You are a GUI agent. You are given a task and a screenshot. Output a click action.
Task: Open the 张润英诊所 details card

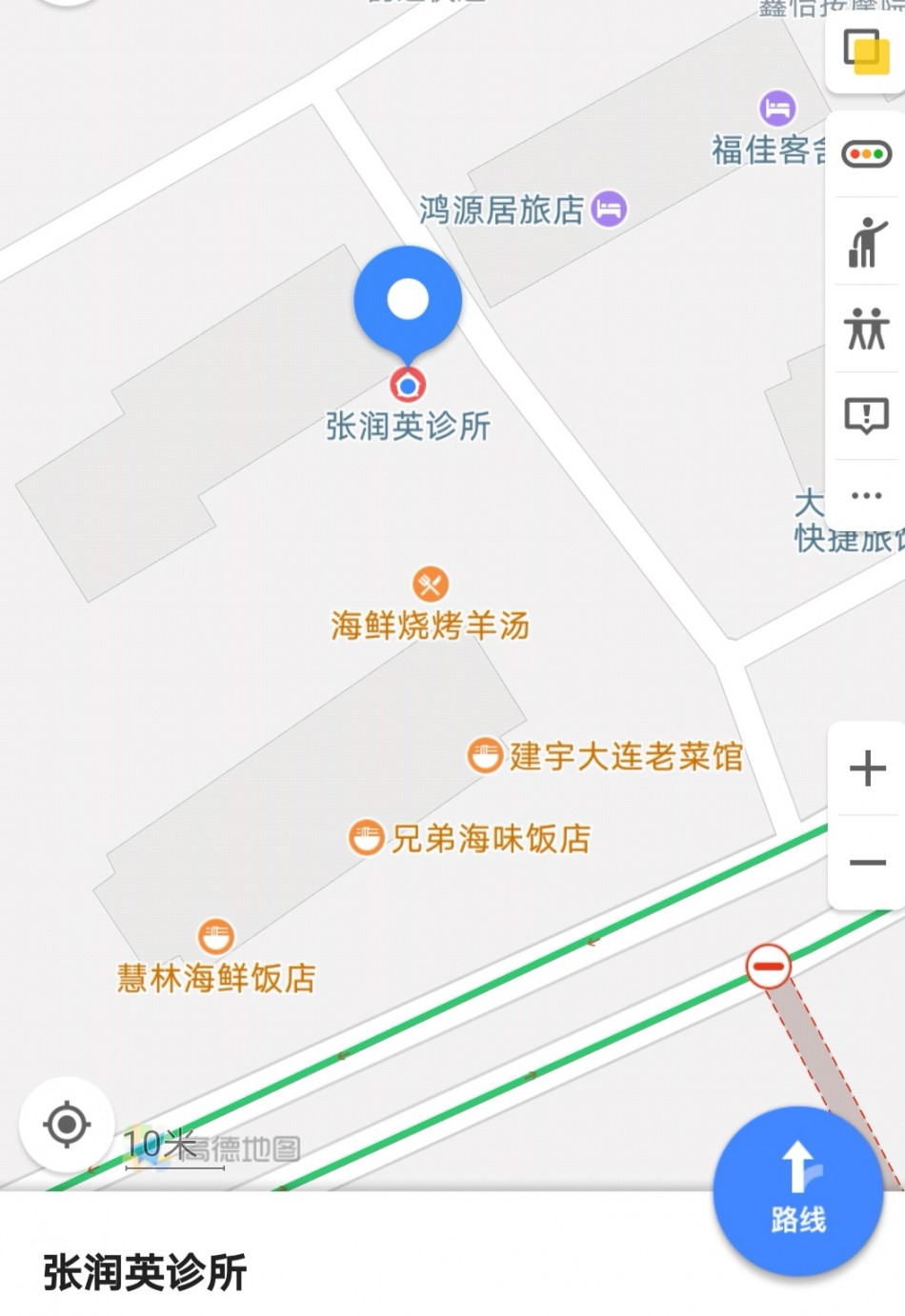click(x=145, y=1272)
